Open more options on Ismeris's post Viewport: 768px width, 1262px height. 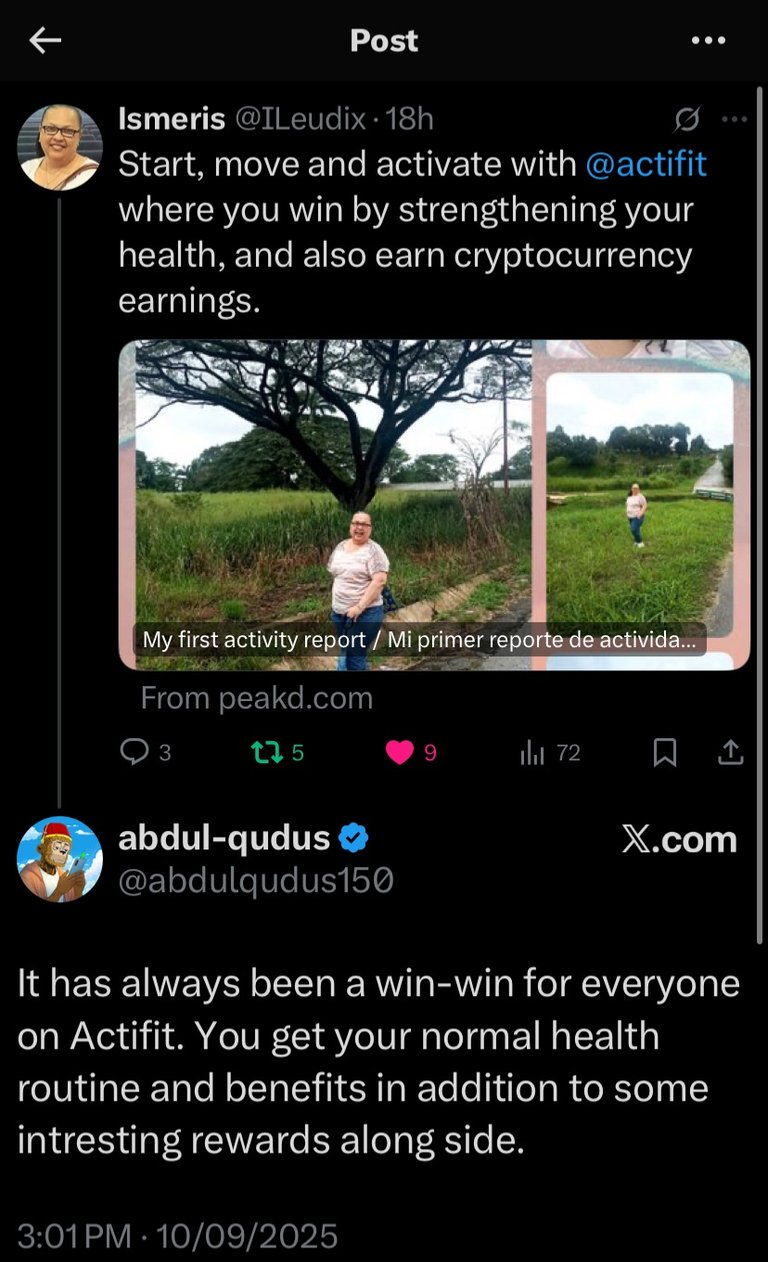pyautogui.click(x=735, y=120)
